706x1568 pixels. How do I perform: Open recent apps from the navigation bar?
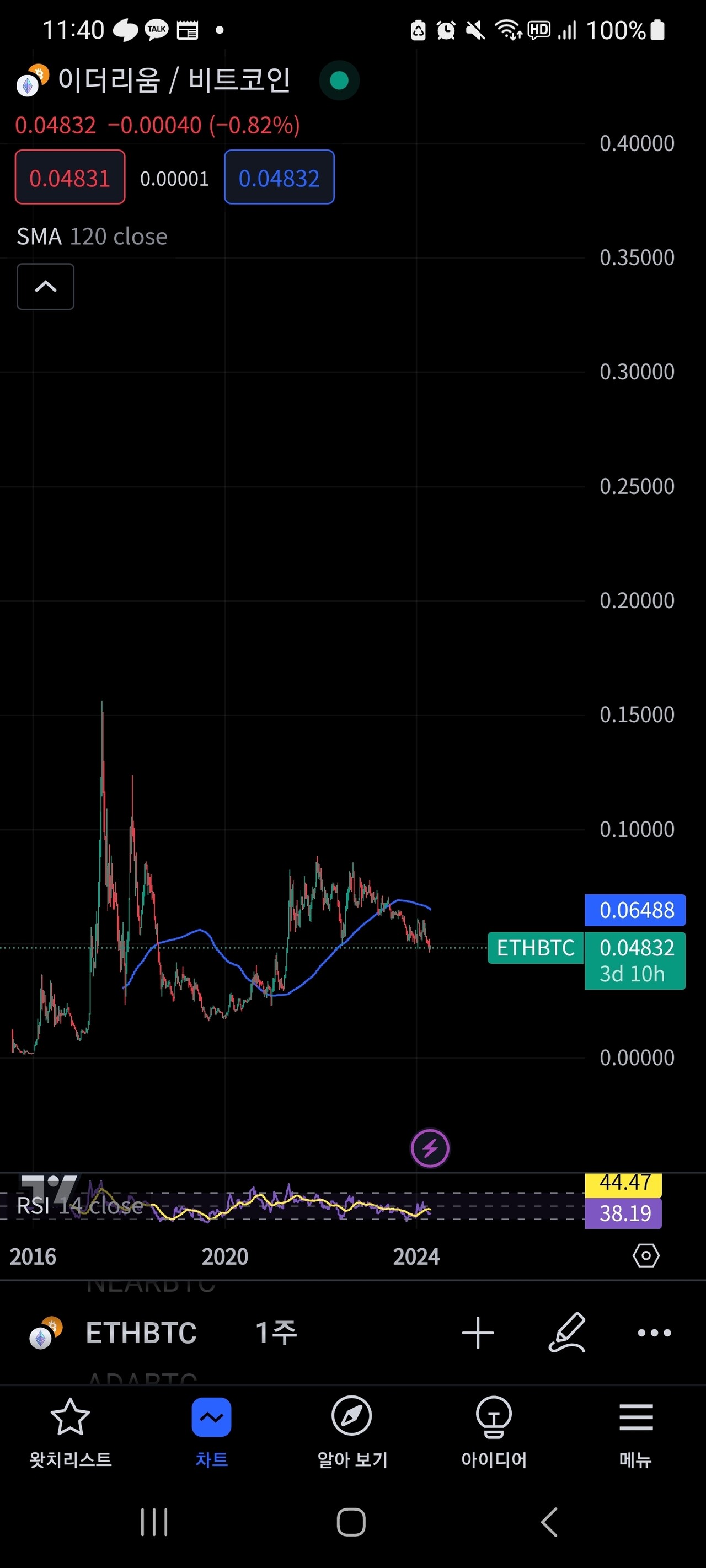click(154, 1522)
